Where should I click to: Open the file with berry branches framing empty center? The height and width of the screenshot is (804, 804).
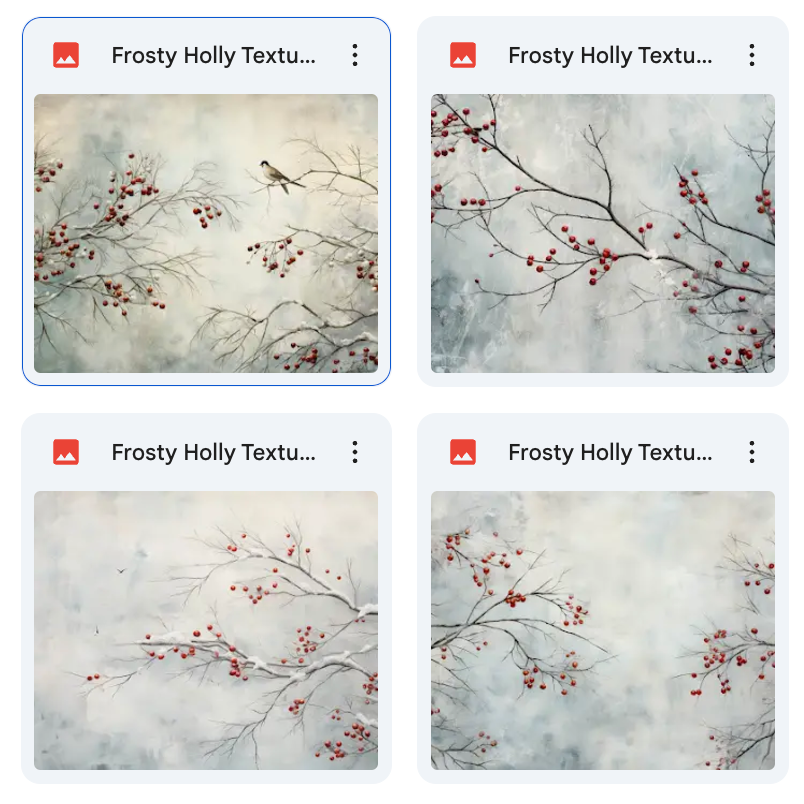(602, 630)
